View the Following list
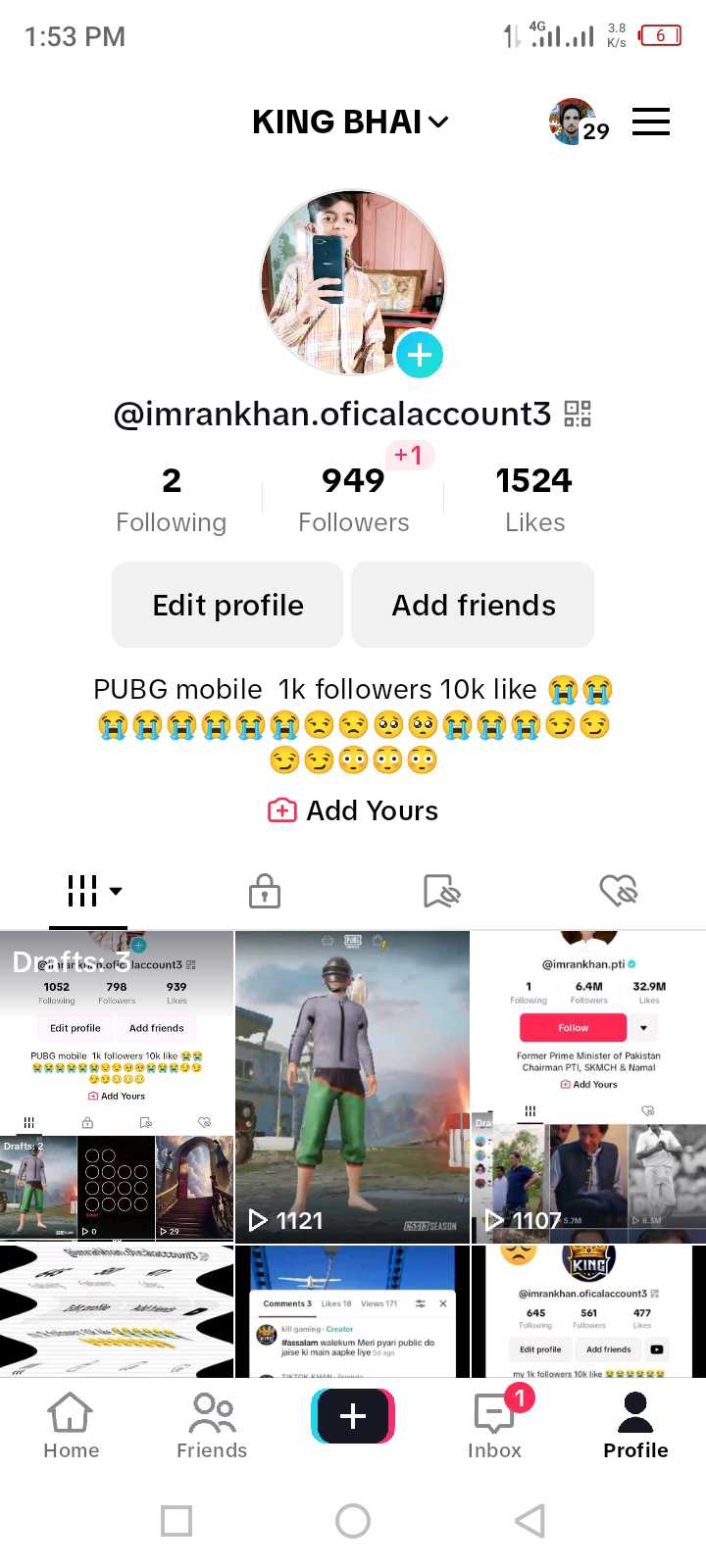 click(172, 500)
